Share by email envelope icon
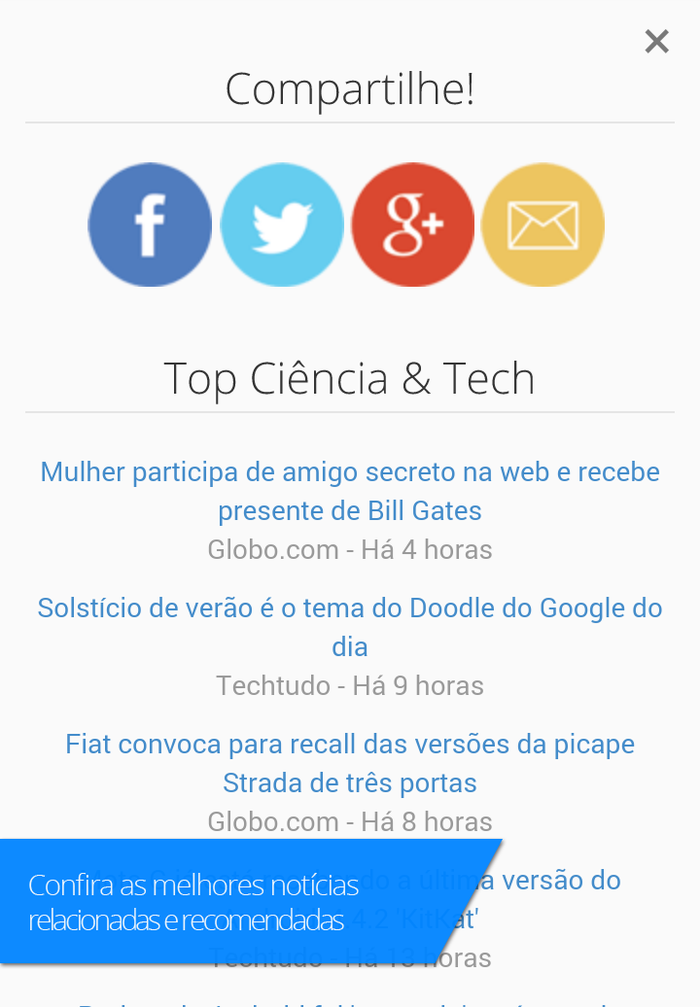 (x=543, y=225)
